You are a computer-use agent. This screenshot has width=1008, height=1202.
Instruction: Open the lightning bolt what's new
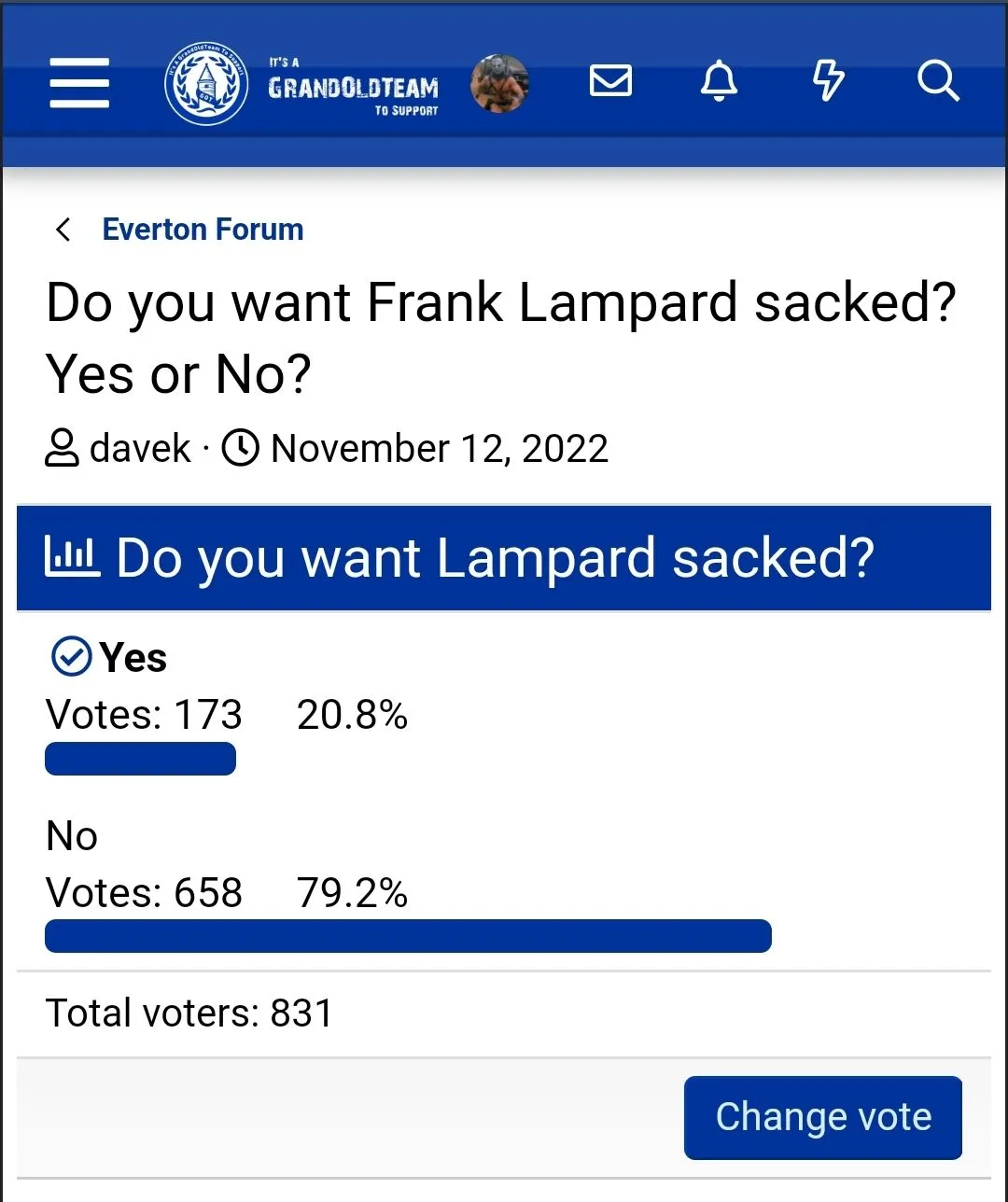click(828, 82)
